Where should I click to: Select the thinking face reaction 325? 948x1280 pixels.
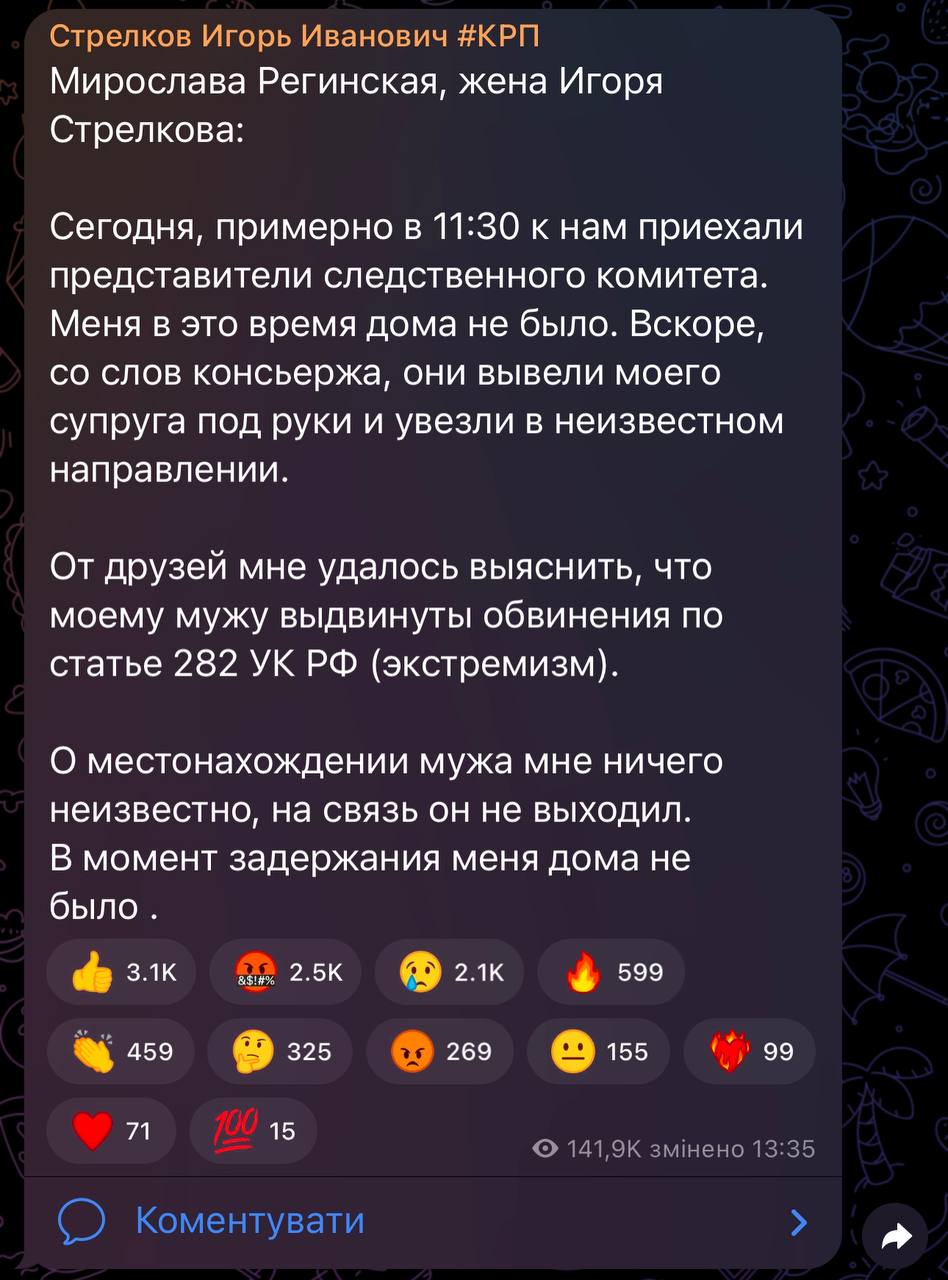[281, 1051]
